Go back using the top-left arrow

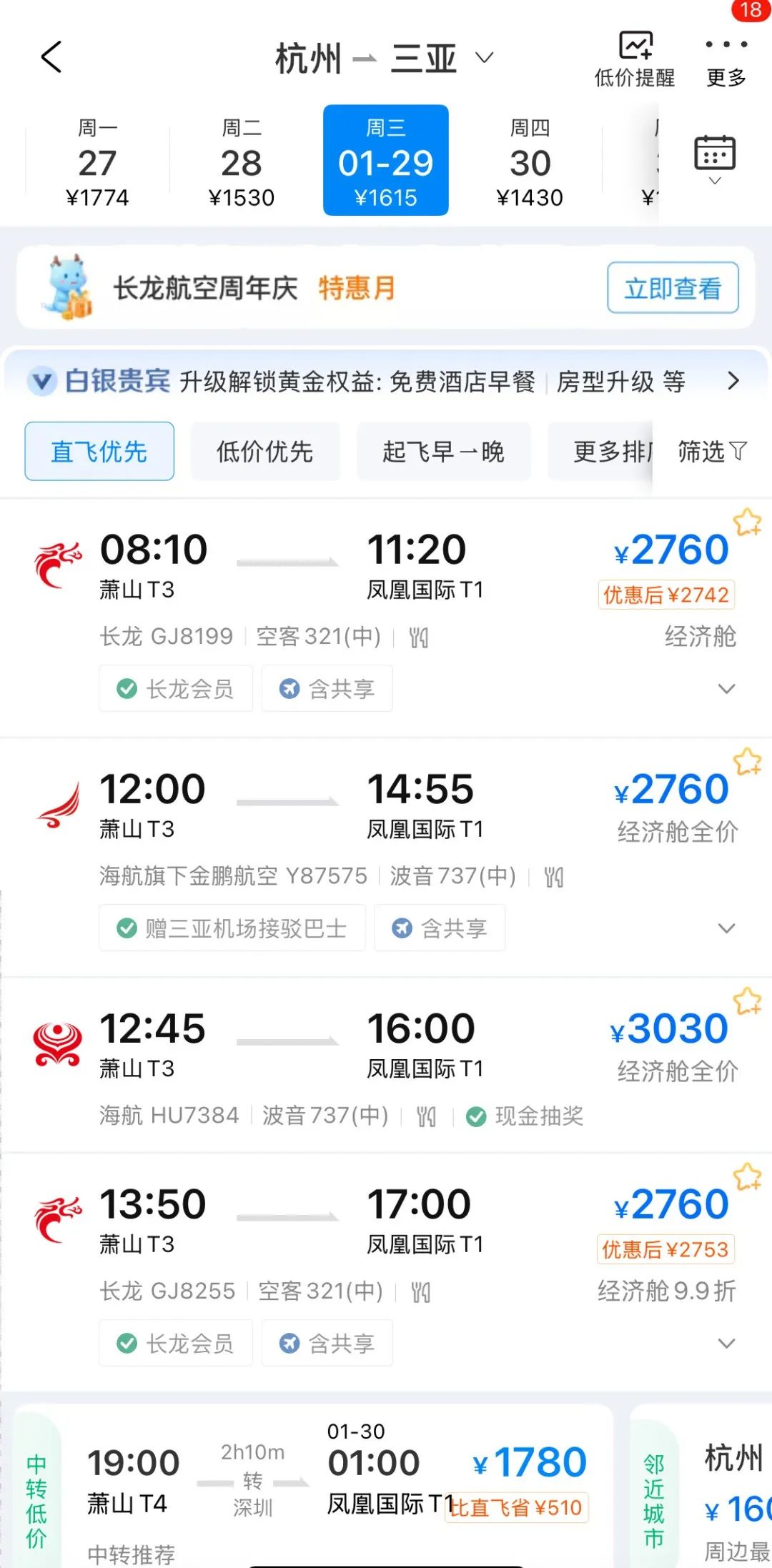(x=51, y=57)
